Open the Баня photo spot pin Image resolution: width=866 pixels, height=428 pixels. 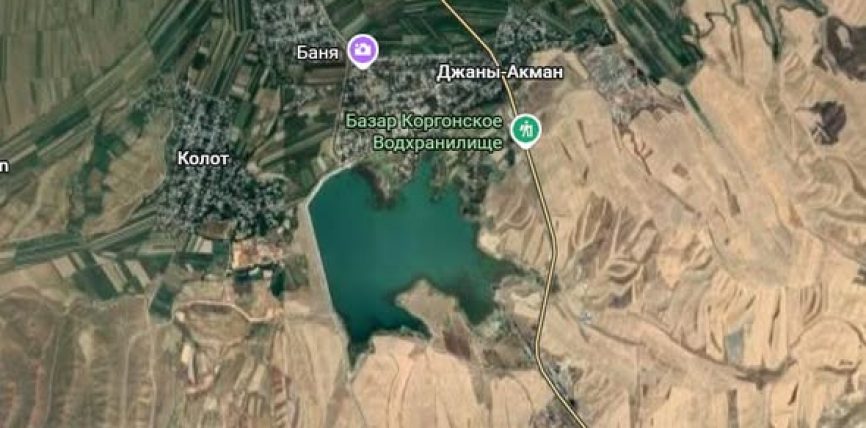coord(362,49)
